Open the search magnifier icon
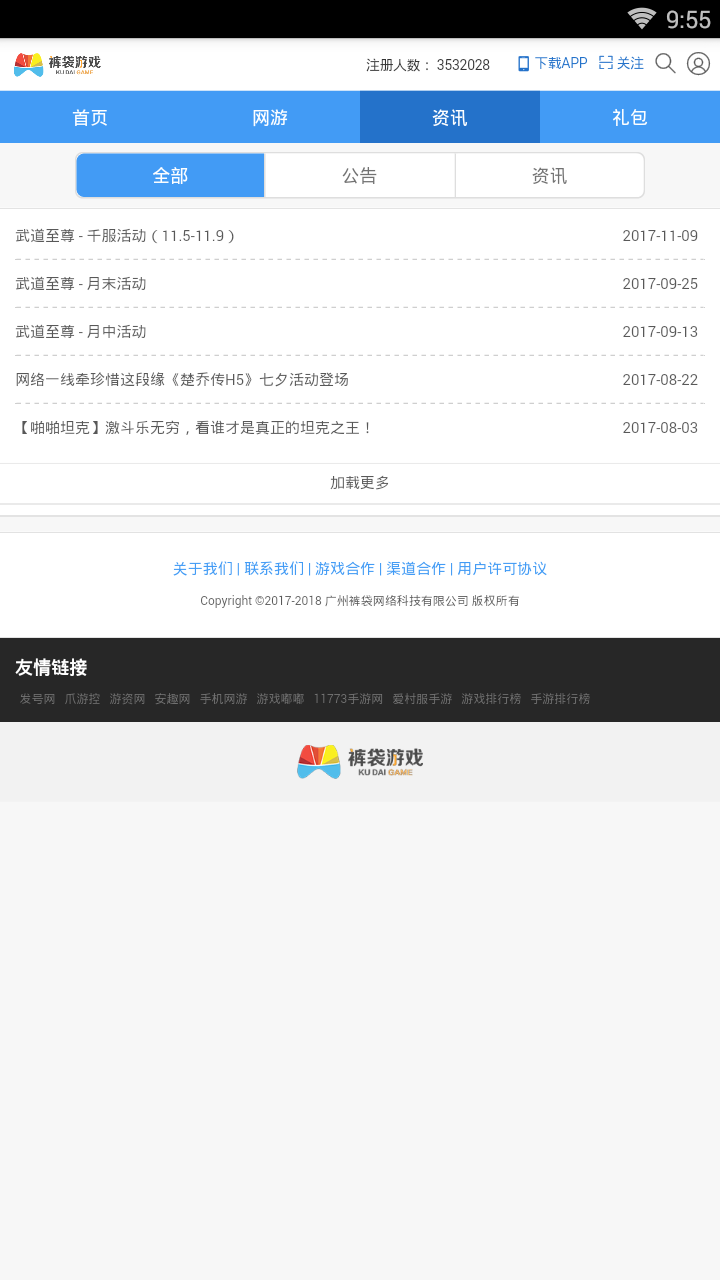 coord(665,64)
